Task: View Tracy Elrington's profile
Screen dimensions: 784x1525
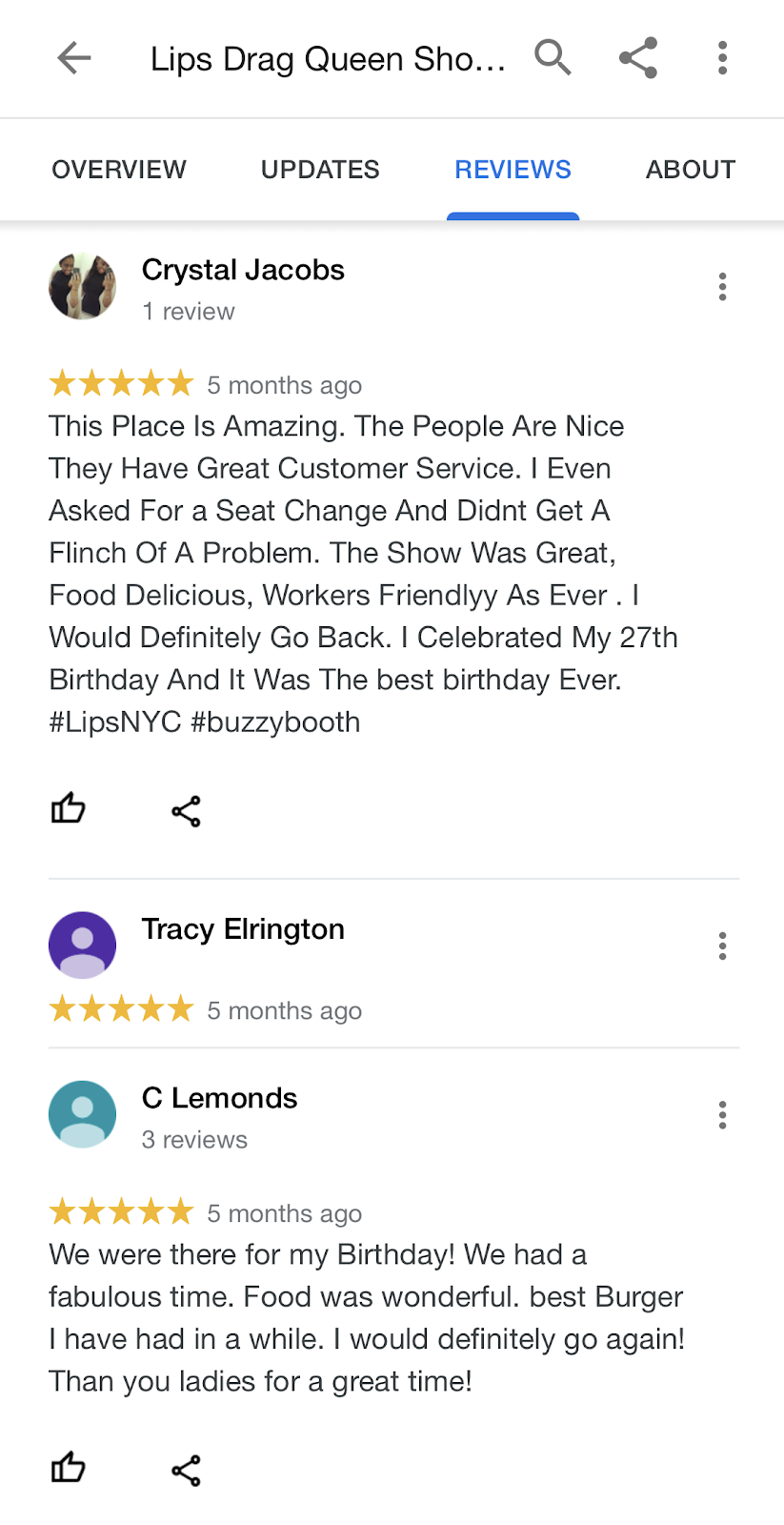Action: click(83, 945)
